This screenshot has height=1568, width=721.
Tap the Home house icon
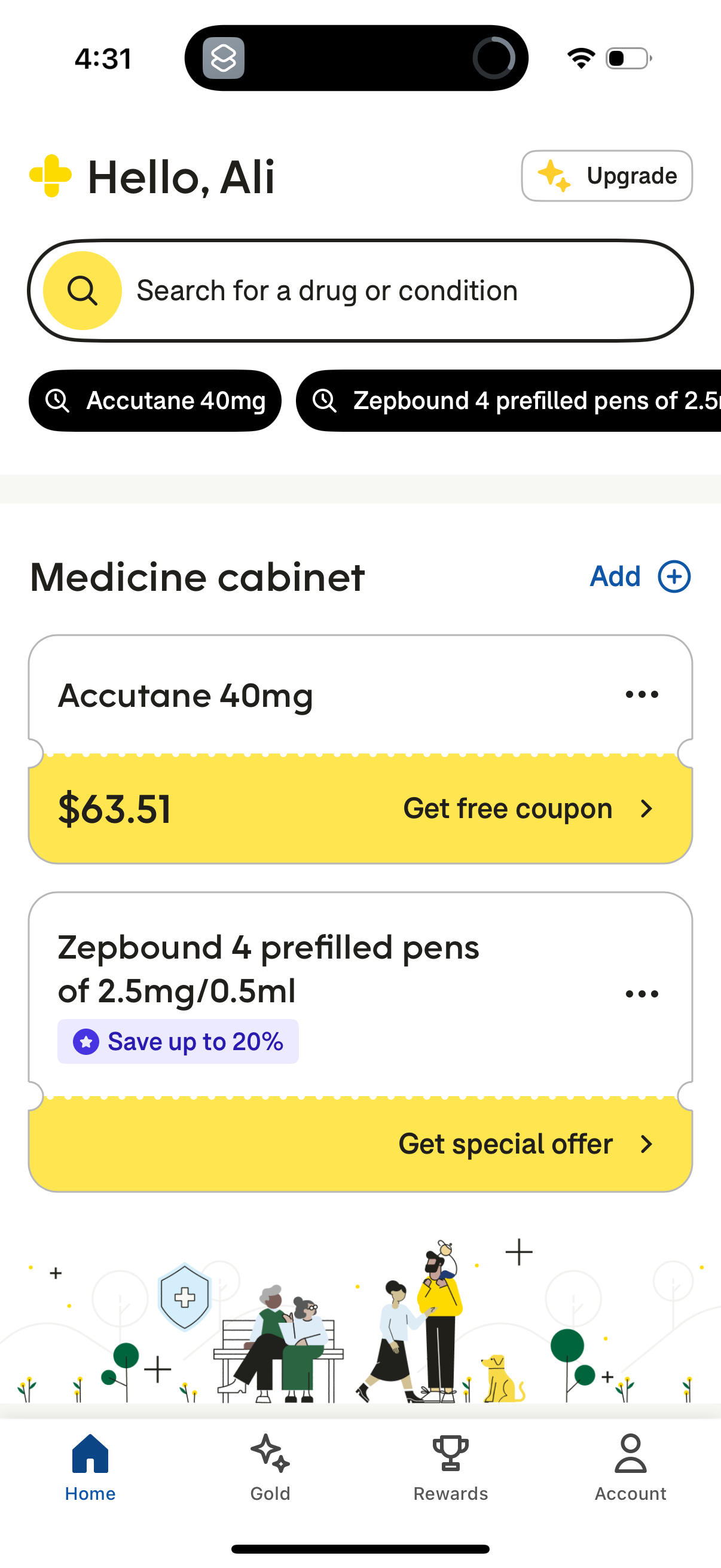coord(90,1452)
